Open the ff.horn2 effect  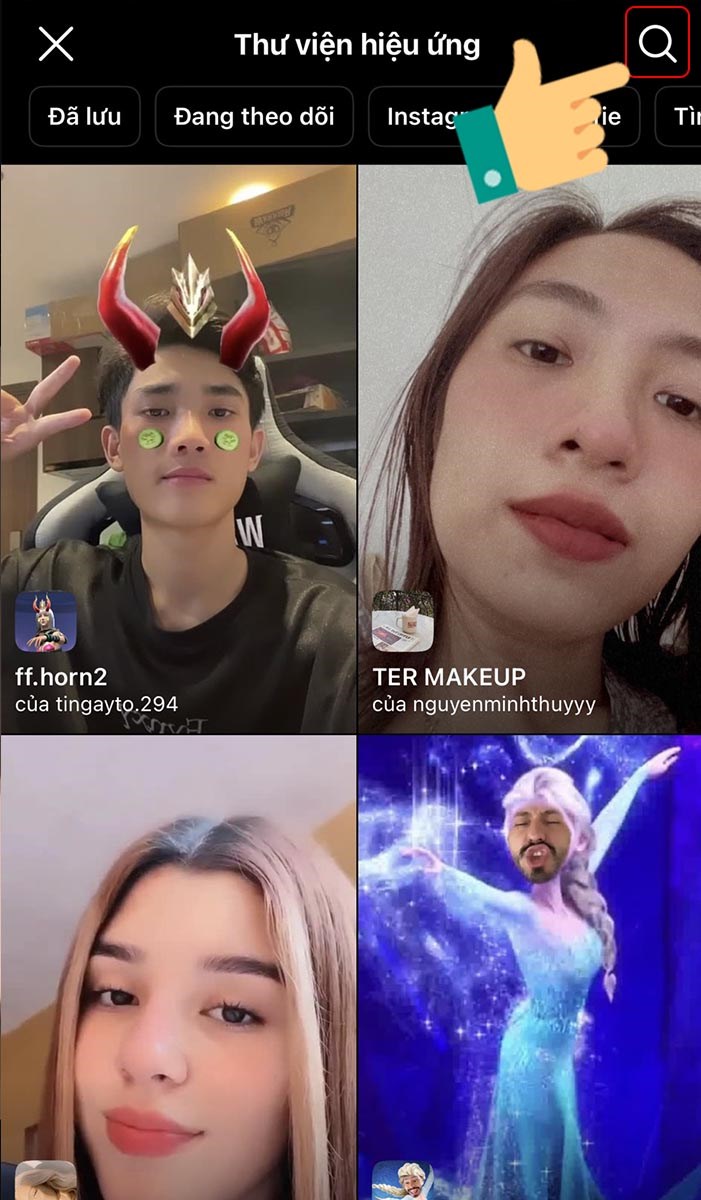[x=178, y=450]
